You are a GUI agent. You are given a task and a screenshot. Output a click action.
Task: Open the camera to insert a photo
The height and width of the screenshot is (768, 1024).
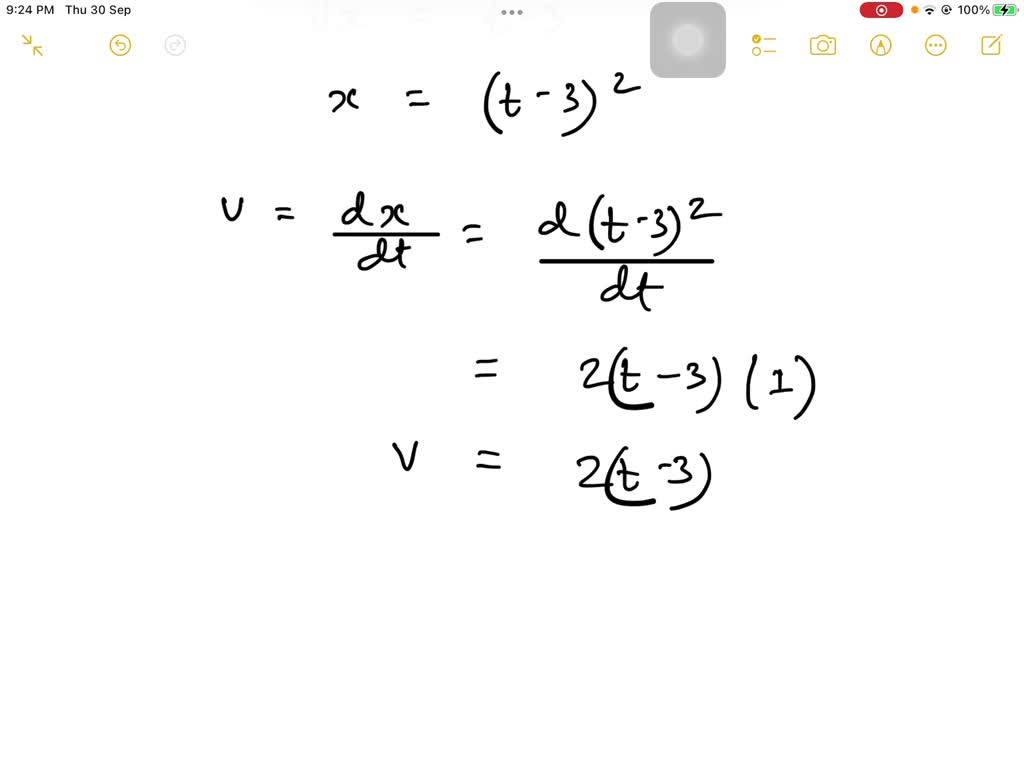[x=823, y=45]
